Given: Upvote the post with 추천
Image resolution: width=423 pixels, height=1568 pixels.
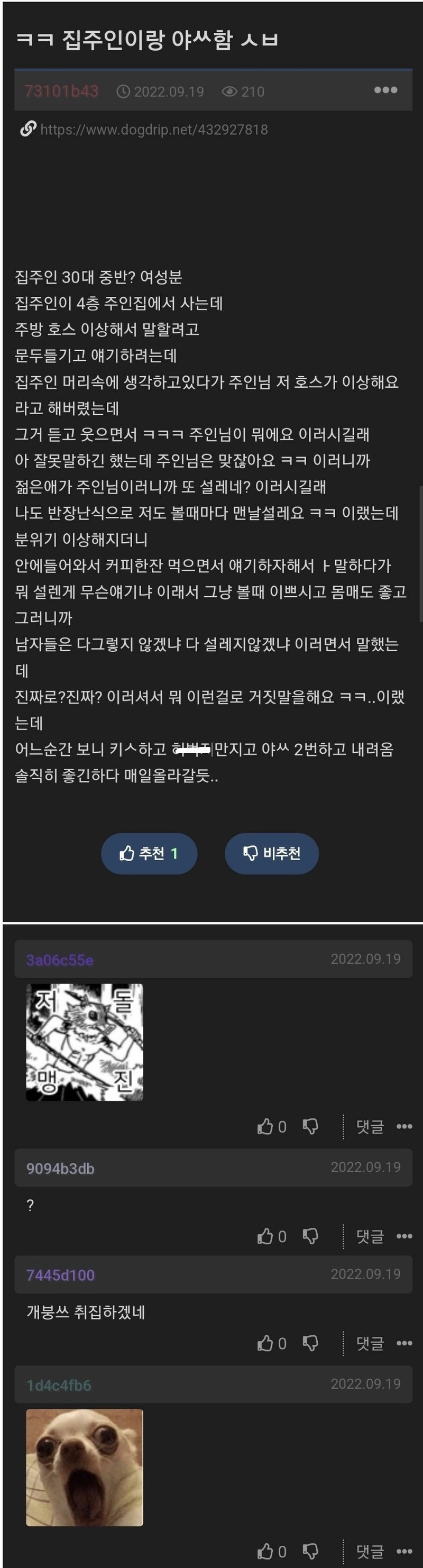Looking at the screenshot, I should pos(149,853).
